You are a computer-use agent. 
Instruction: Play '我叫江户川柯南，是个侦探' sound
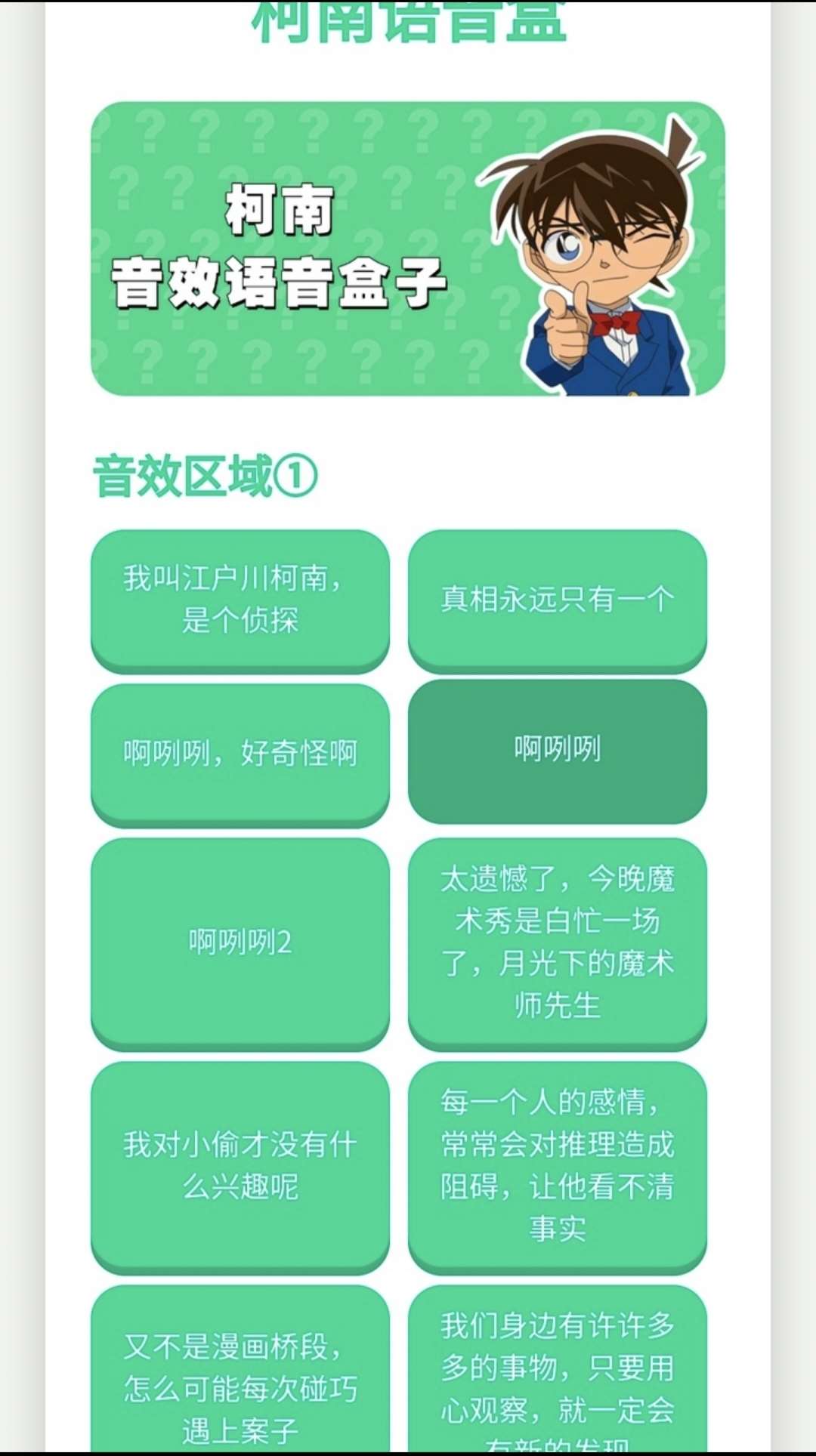click(x=240, y=599)
